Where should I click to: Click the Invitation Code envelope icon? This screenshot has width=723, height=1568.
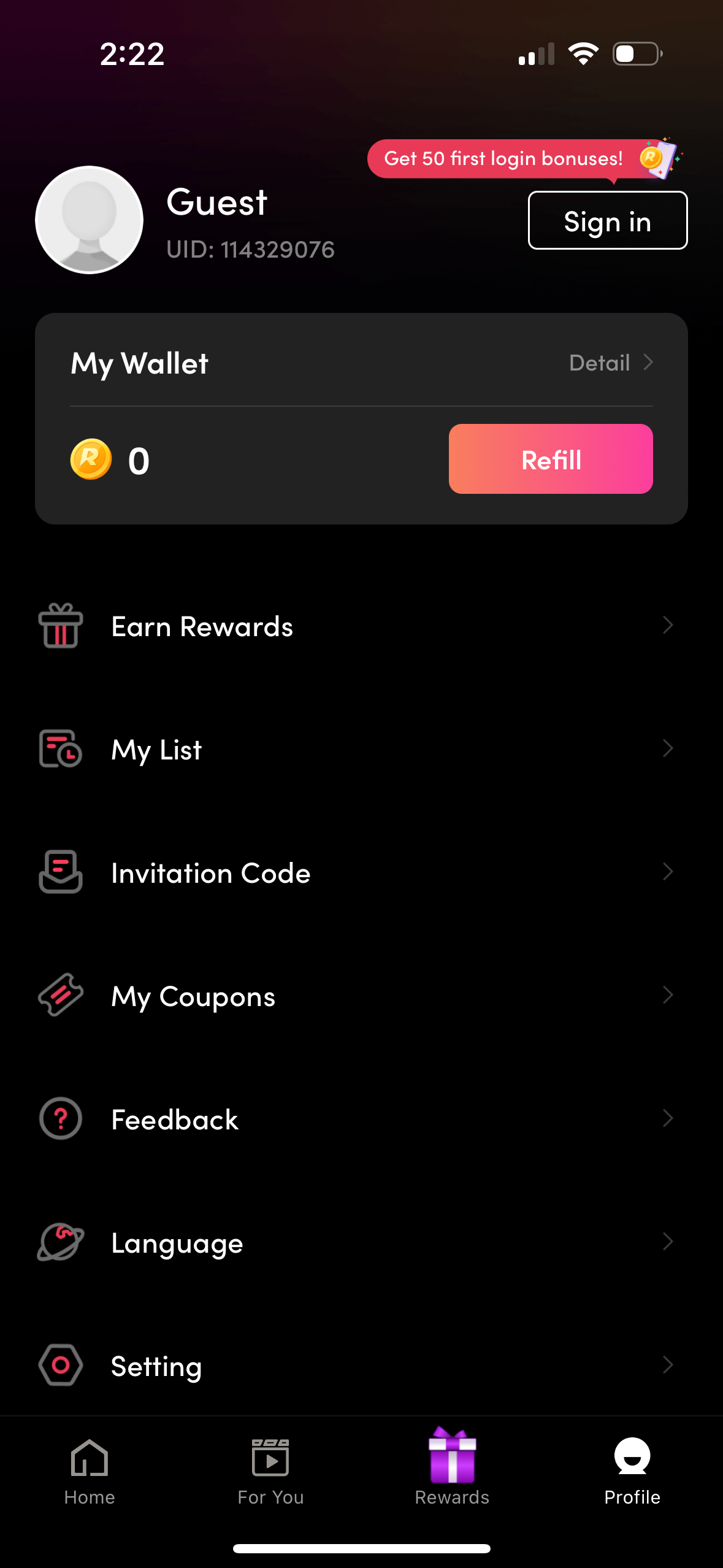pyautogui.click(x=59, y=872)
